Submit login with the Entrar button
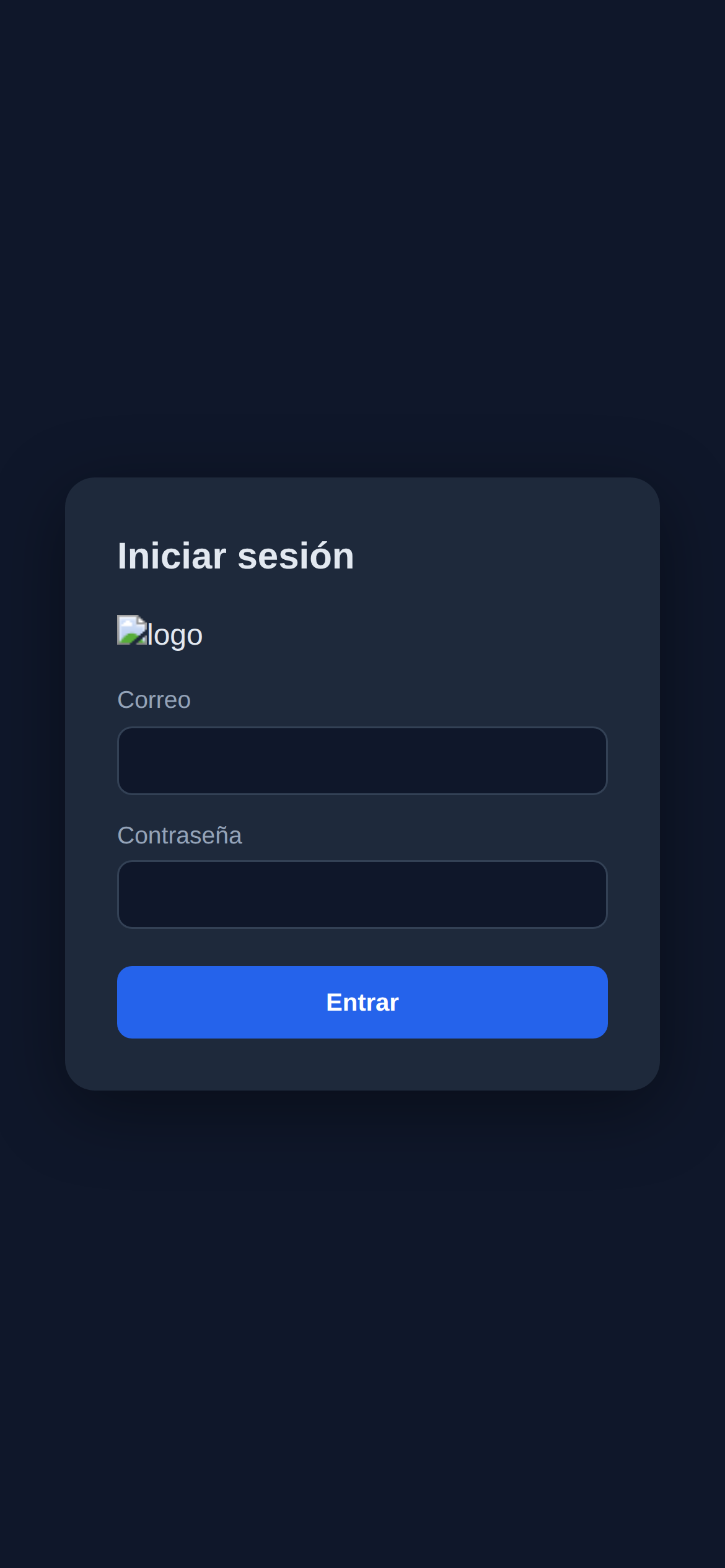Viewport: 725px width, 1568px height. [x=362, y=1002]
